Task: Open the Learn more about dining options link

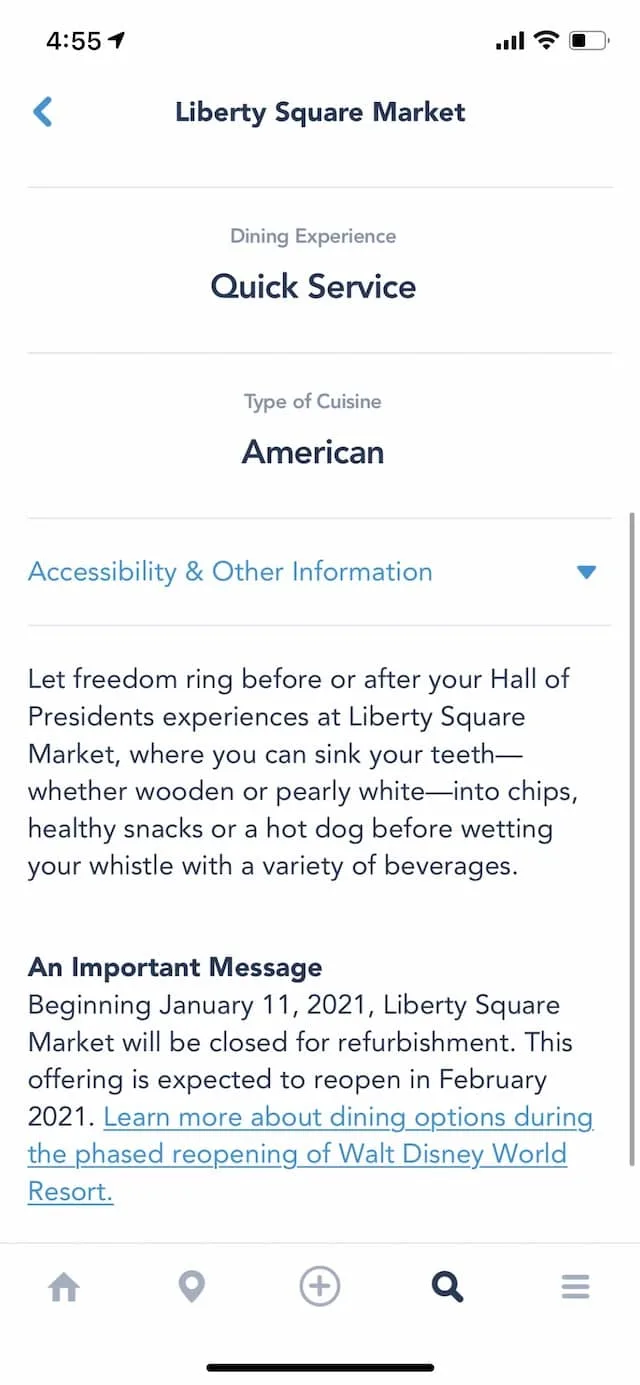Action: 311,1154
